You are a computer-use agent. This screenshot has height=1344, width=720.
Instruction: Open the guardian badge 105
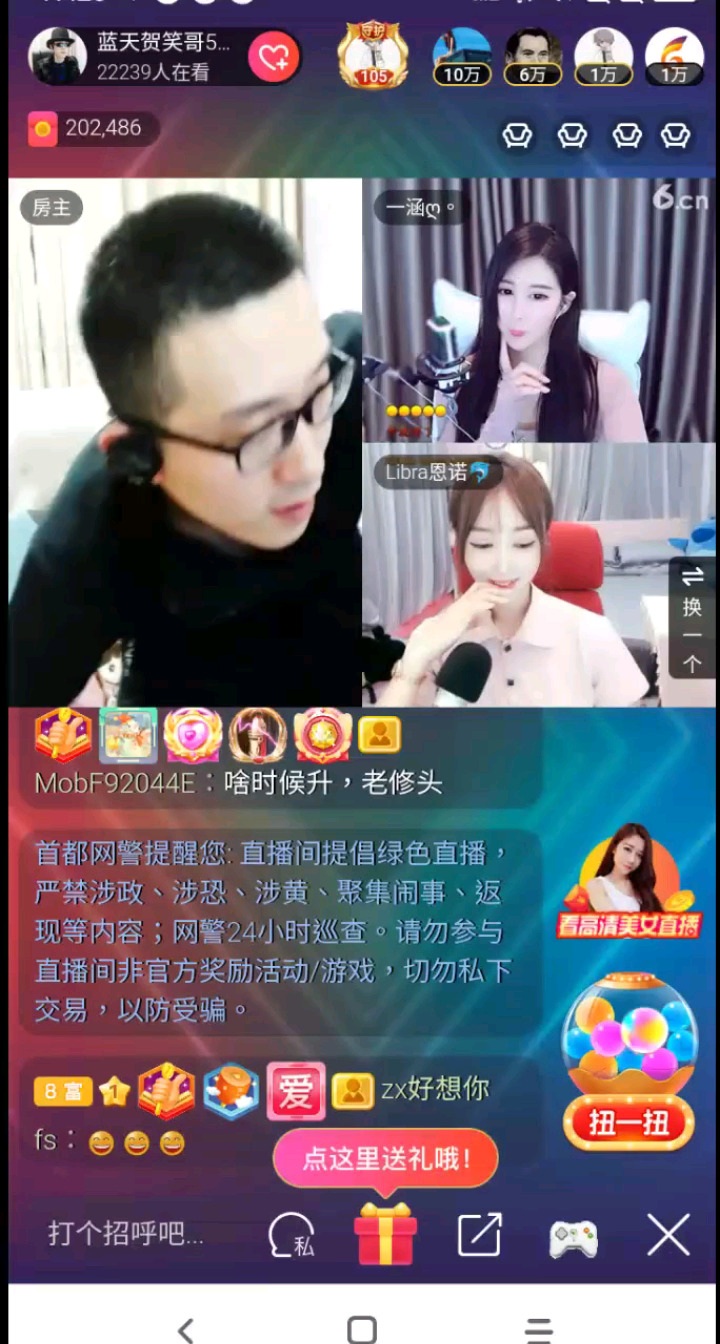tap(373, 56)
